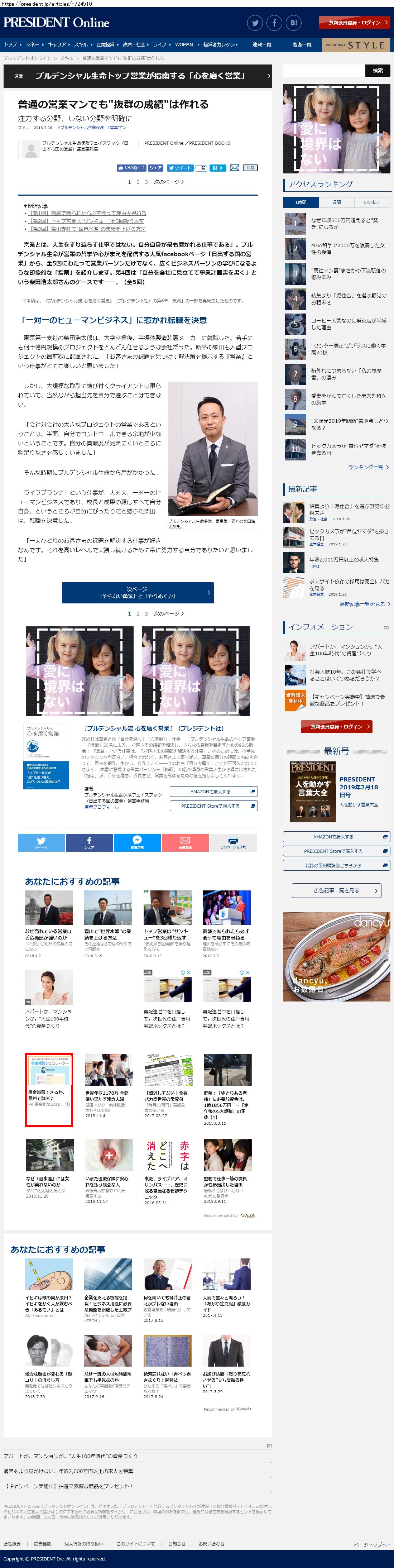Open 最新記事一覧を見る link
The image size is (394, 1568).
coord(364,604)
